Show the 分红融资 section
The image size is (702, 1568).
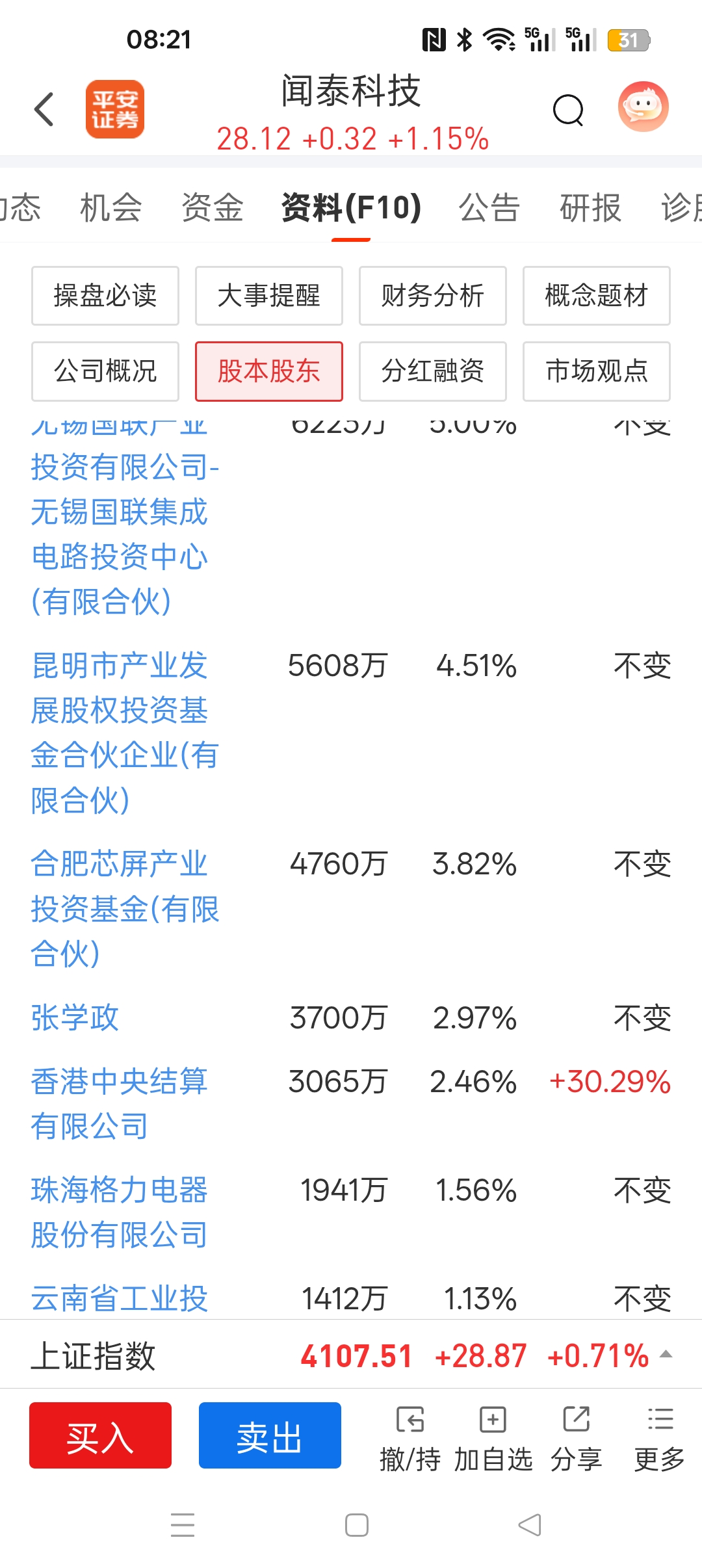[433, 371]
